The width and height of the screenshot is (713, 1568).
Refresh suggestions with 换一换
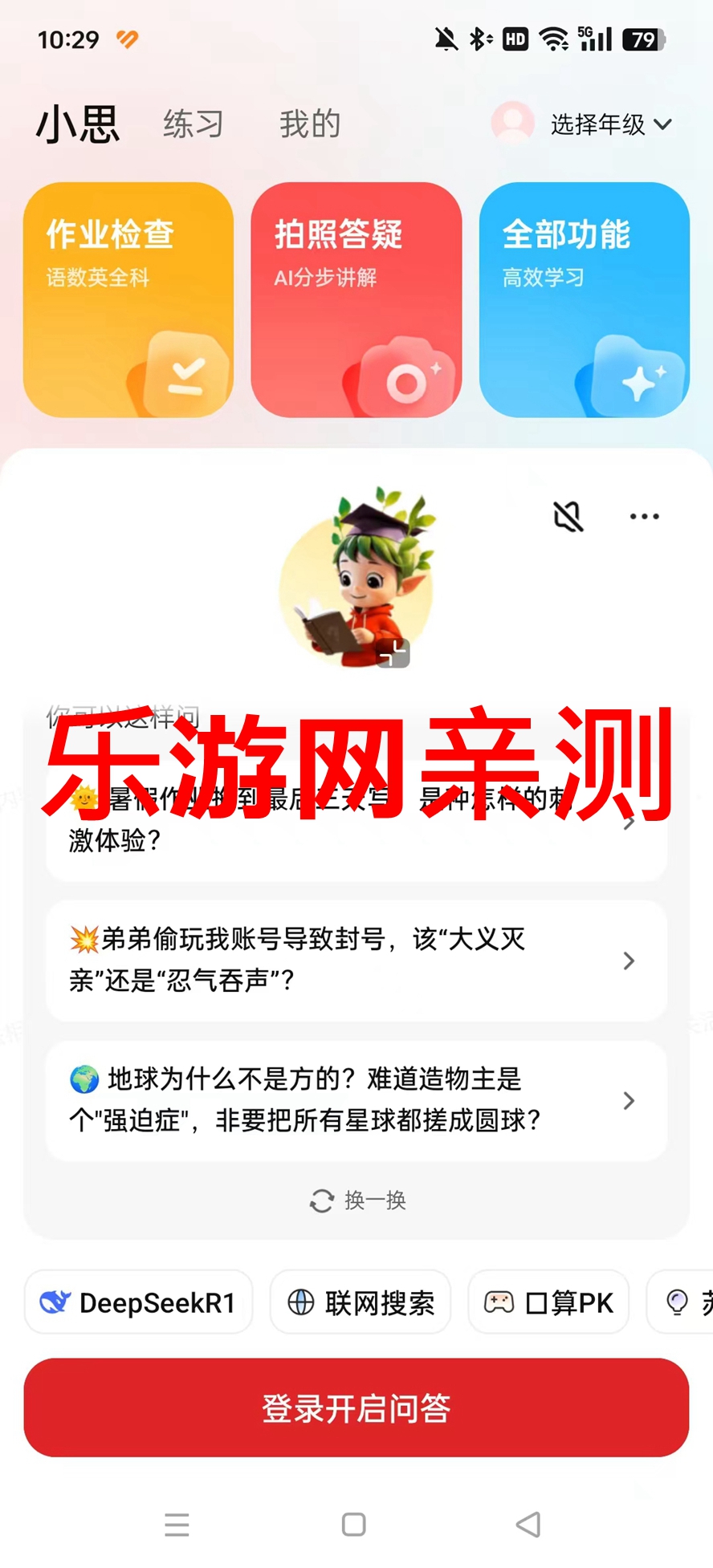pos(358,1200)
